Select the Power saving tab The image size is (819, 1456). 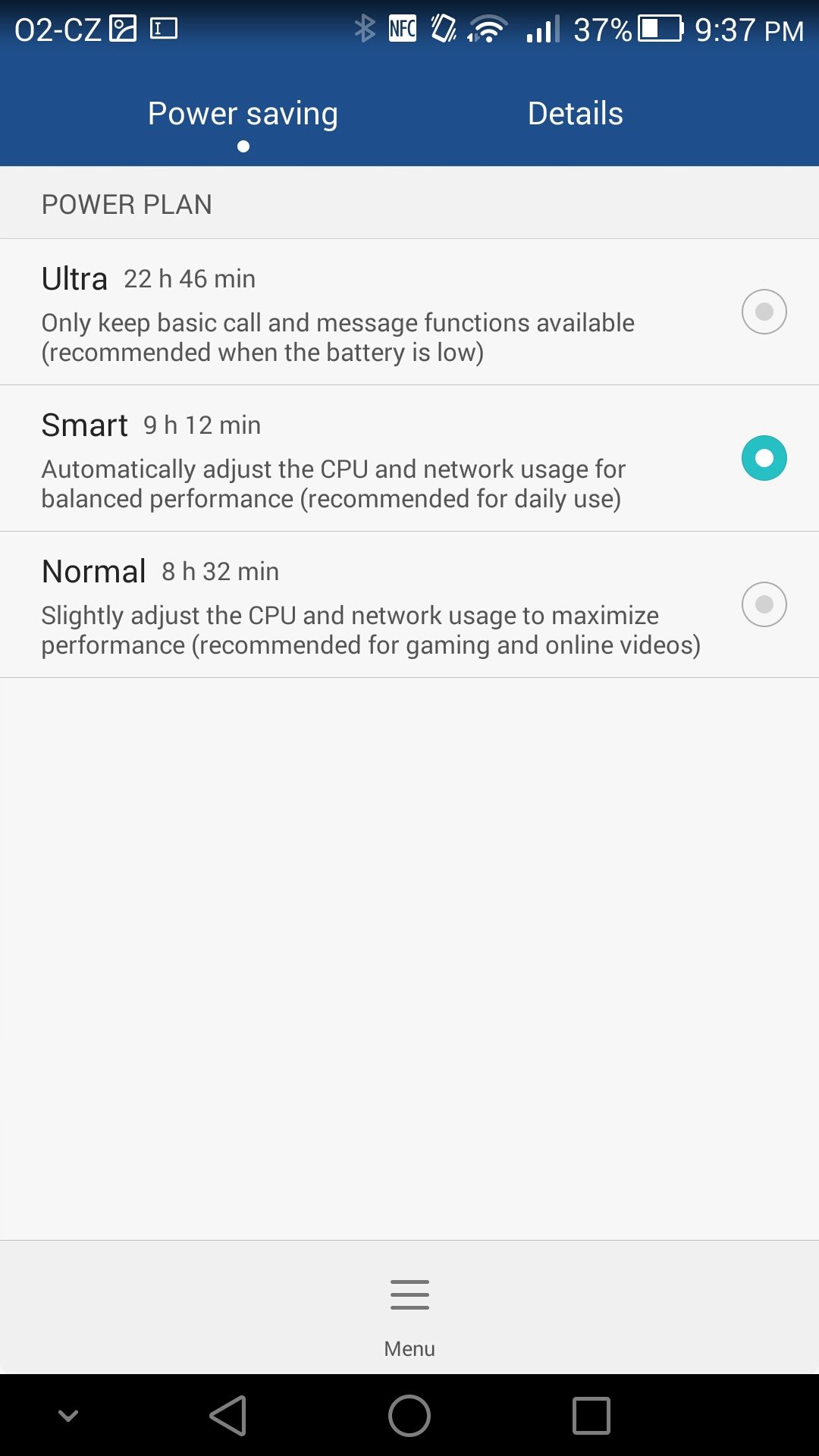(x=243, y=114)
